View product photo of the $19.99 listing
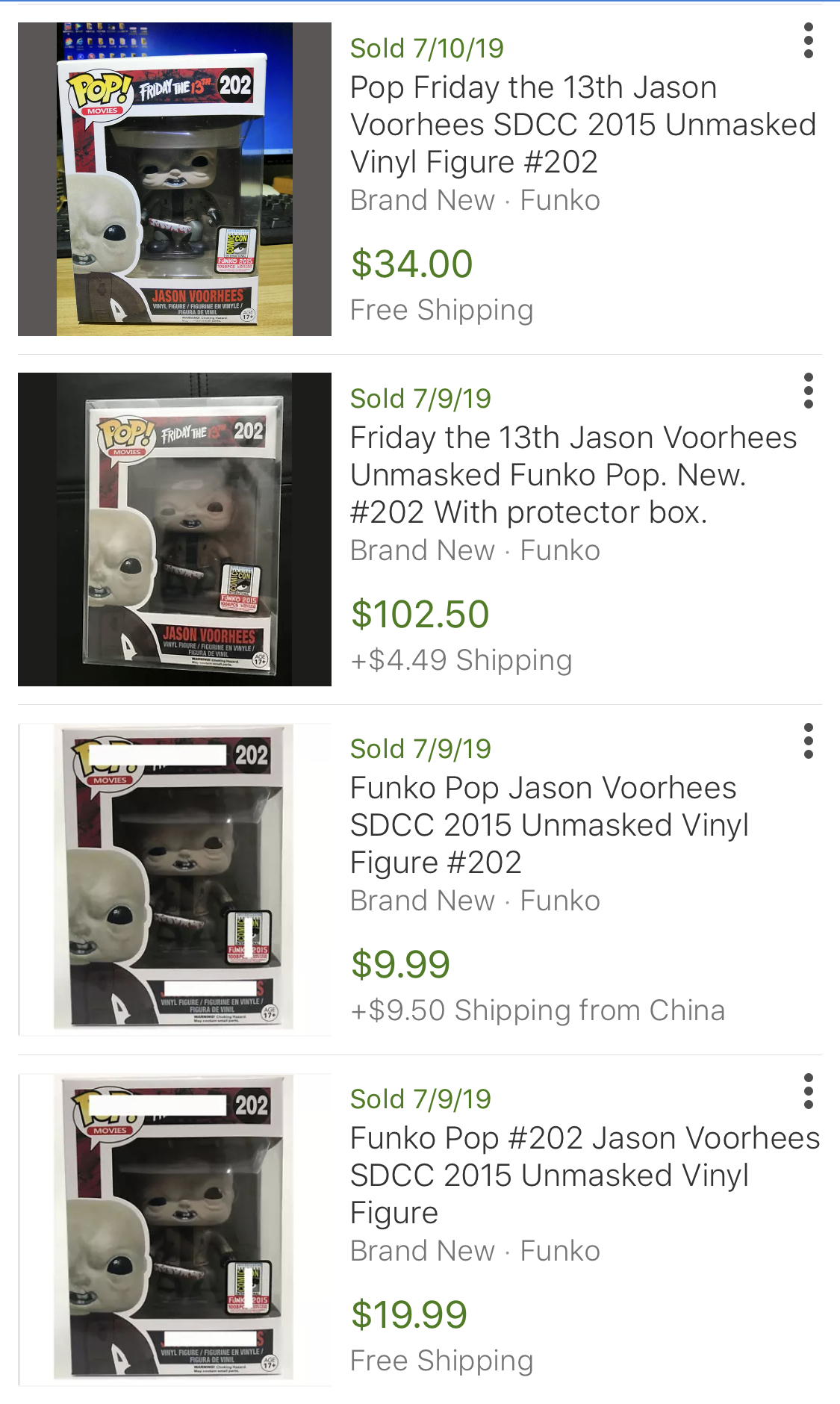 175,1230
